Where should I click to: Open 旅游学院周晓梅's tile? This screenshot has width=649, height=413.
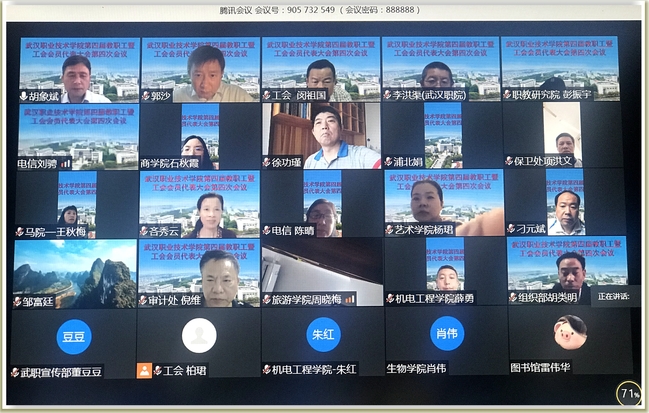click(x=320, y=272)
